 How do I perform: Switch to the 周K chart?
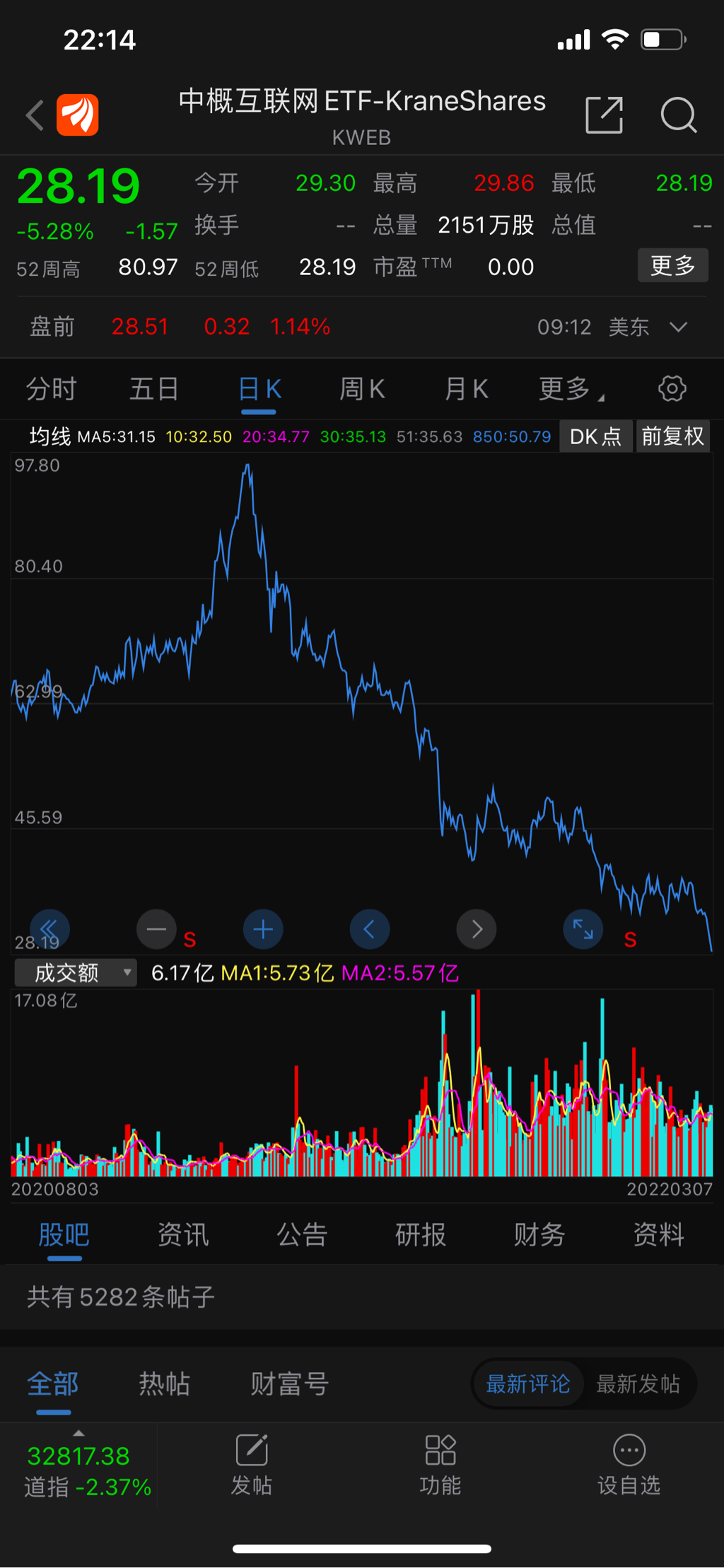point(362,389)
